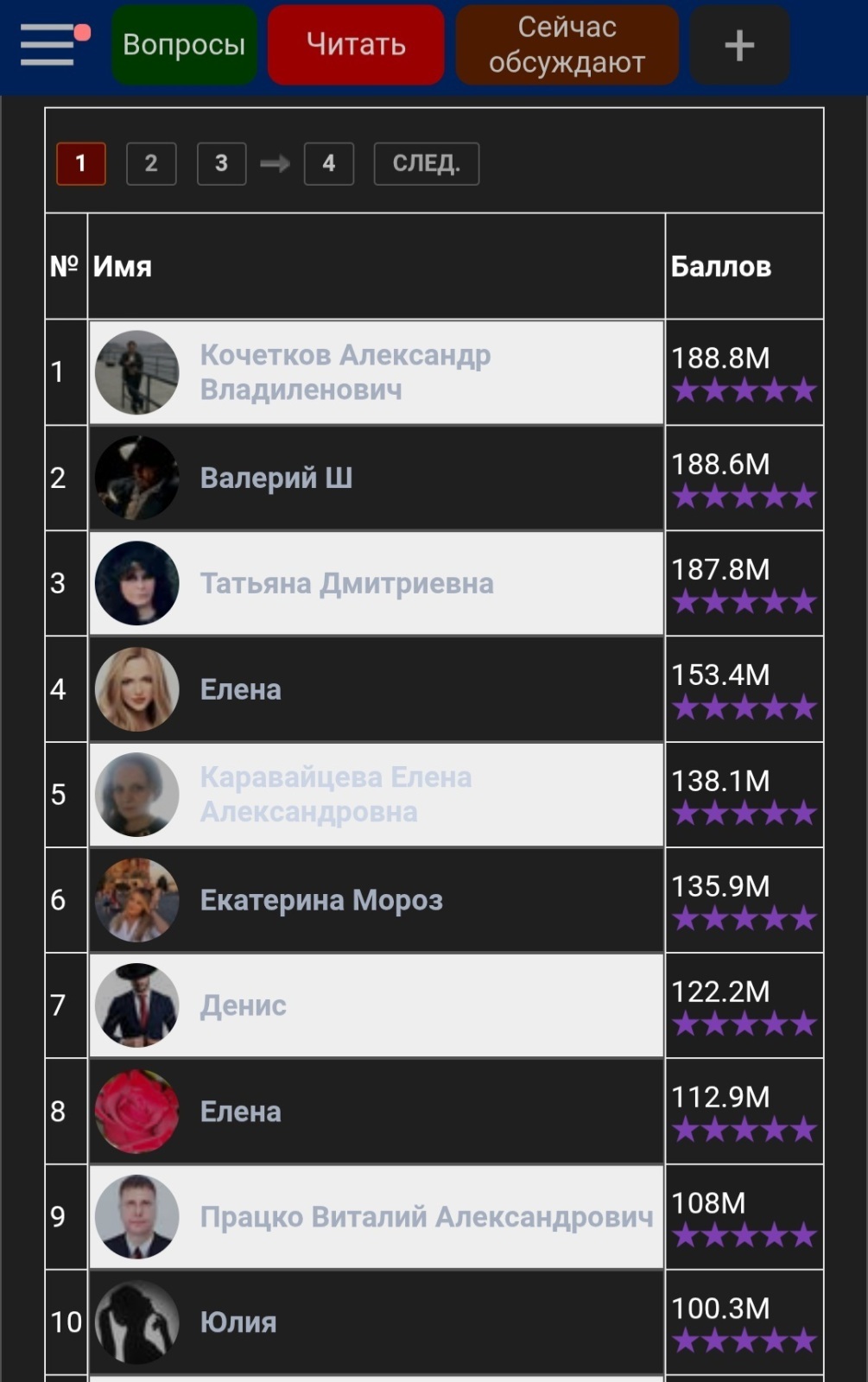This screenshot has height=1382, width=868.
Task: Open profile of Елена with 153.4M points
Action: click(x=240, y=689)
